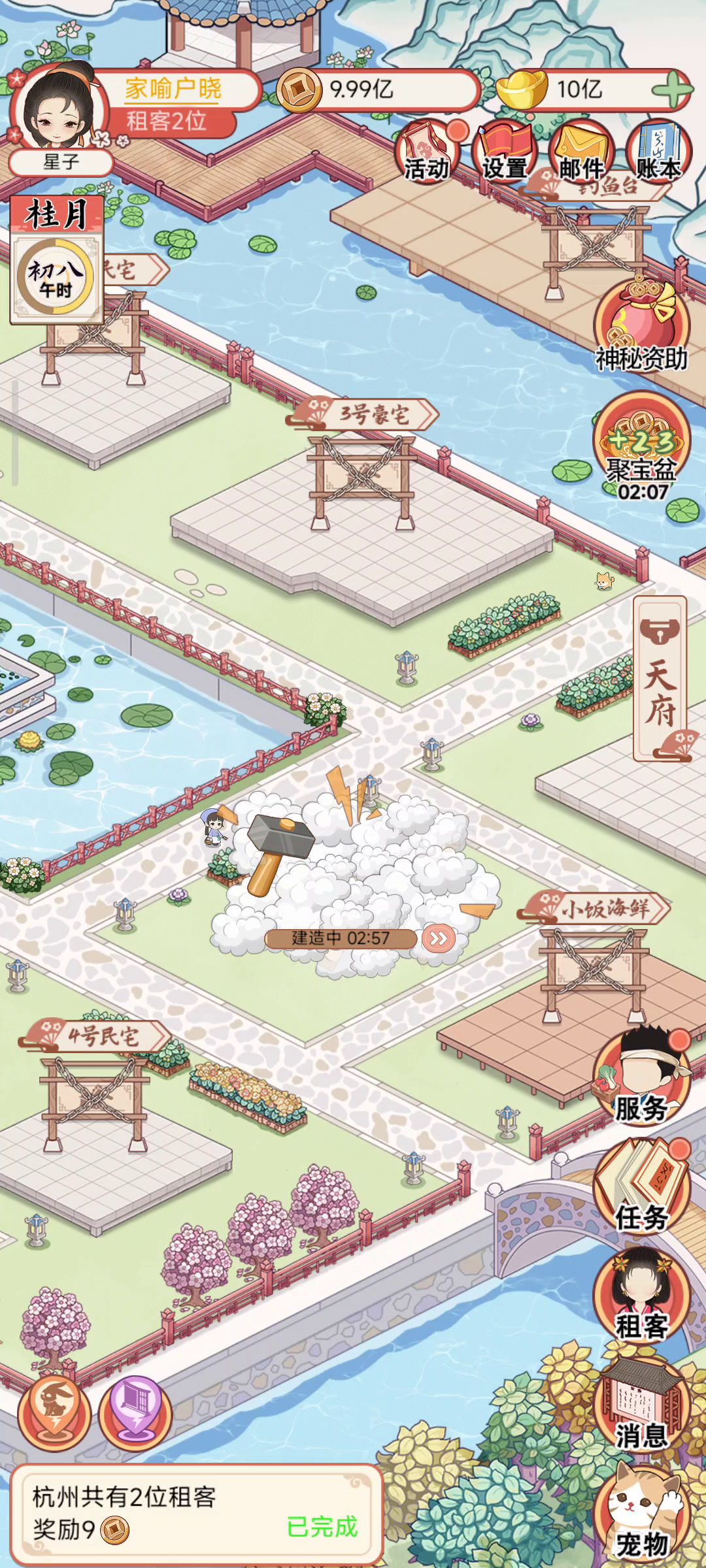Open the 消息 message board

click(x=641, y=1403)
